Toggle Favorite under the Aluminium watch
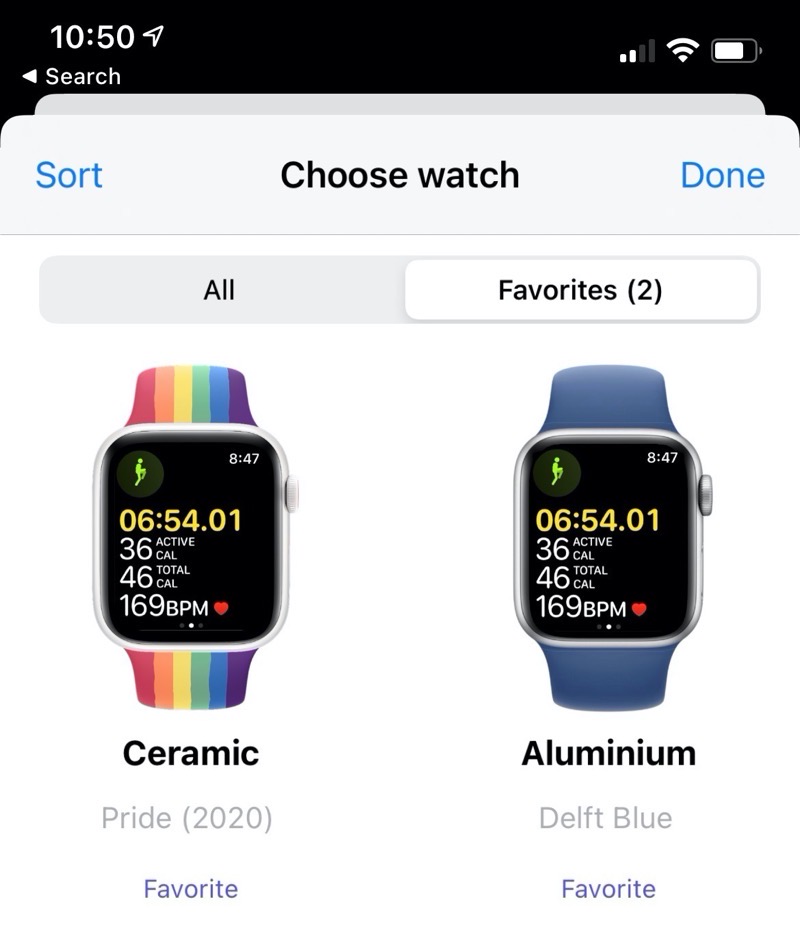This screenshot has width=800, height=928. click(608, 889)
